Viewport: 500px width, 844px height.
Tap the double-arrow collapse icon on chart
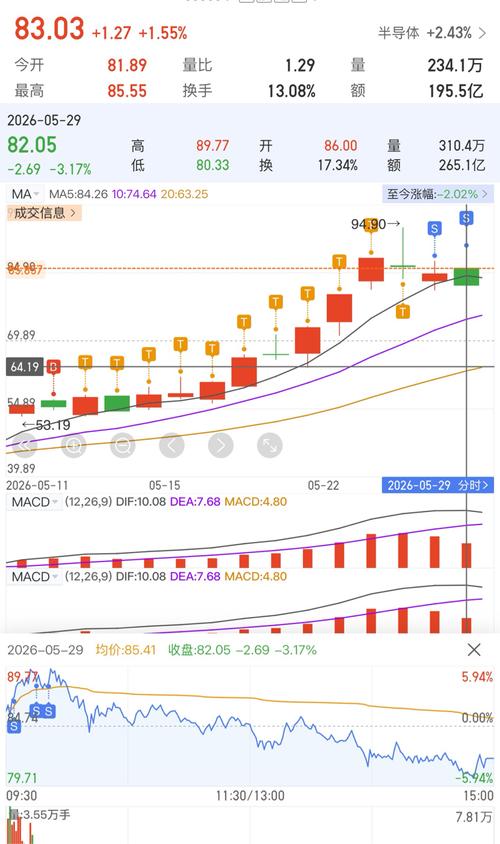click(x=24, y=445)
